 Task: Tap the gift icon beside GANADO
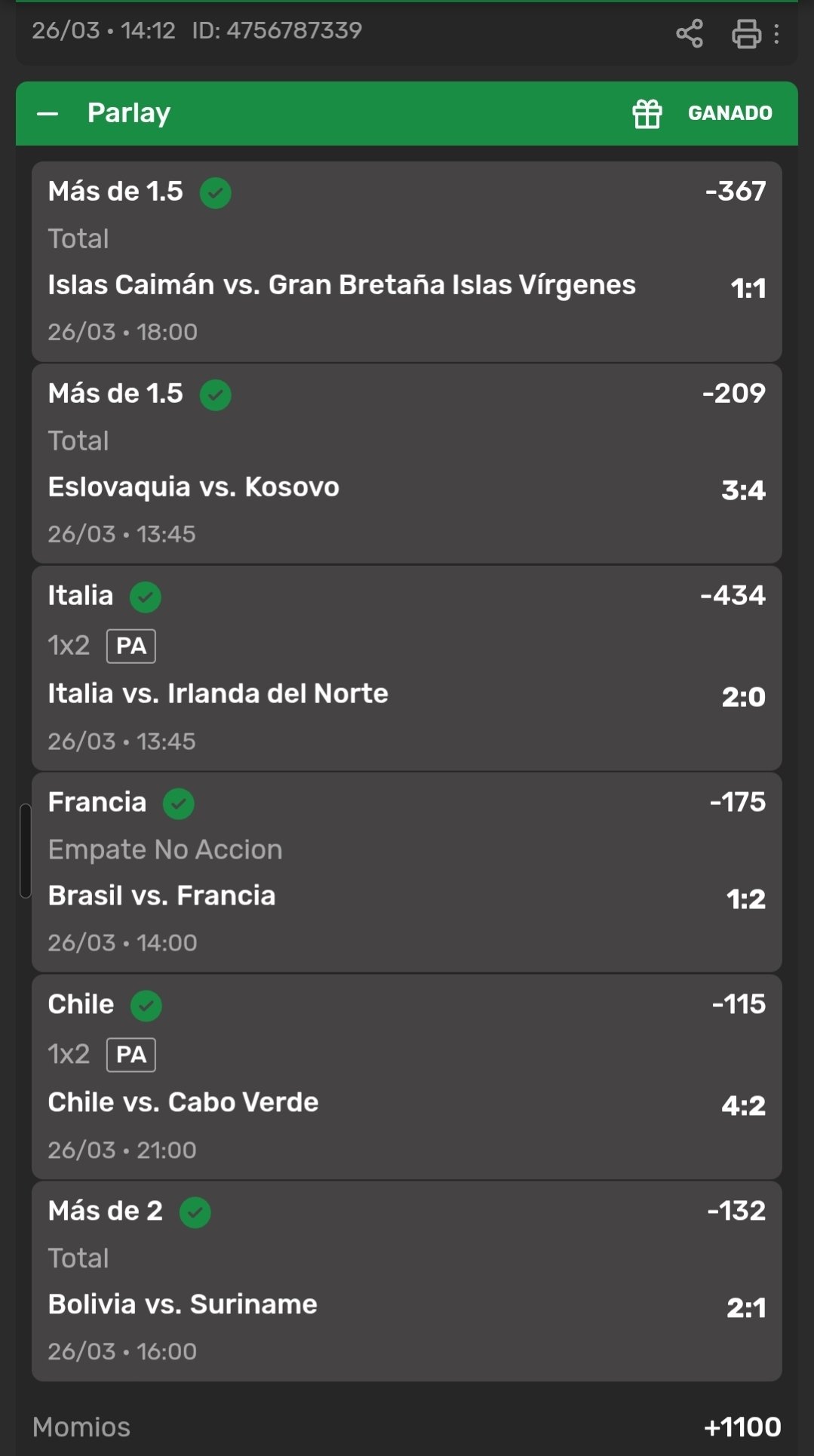tap(647, 114)
